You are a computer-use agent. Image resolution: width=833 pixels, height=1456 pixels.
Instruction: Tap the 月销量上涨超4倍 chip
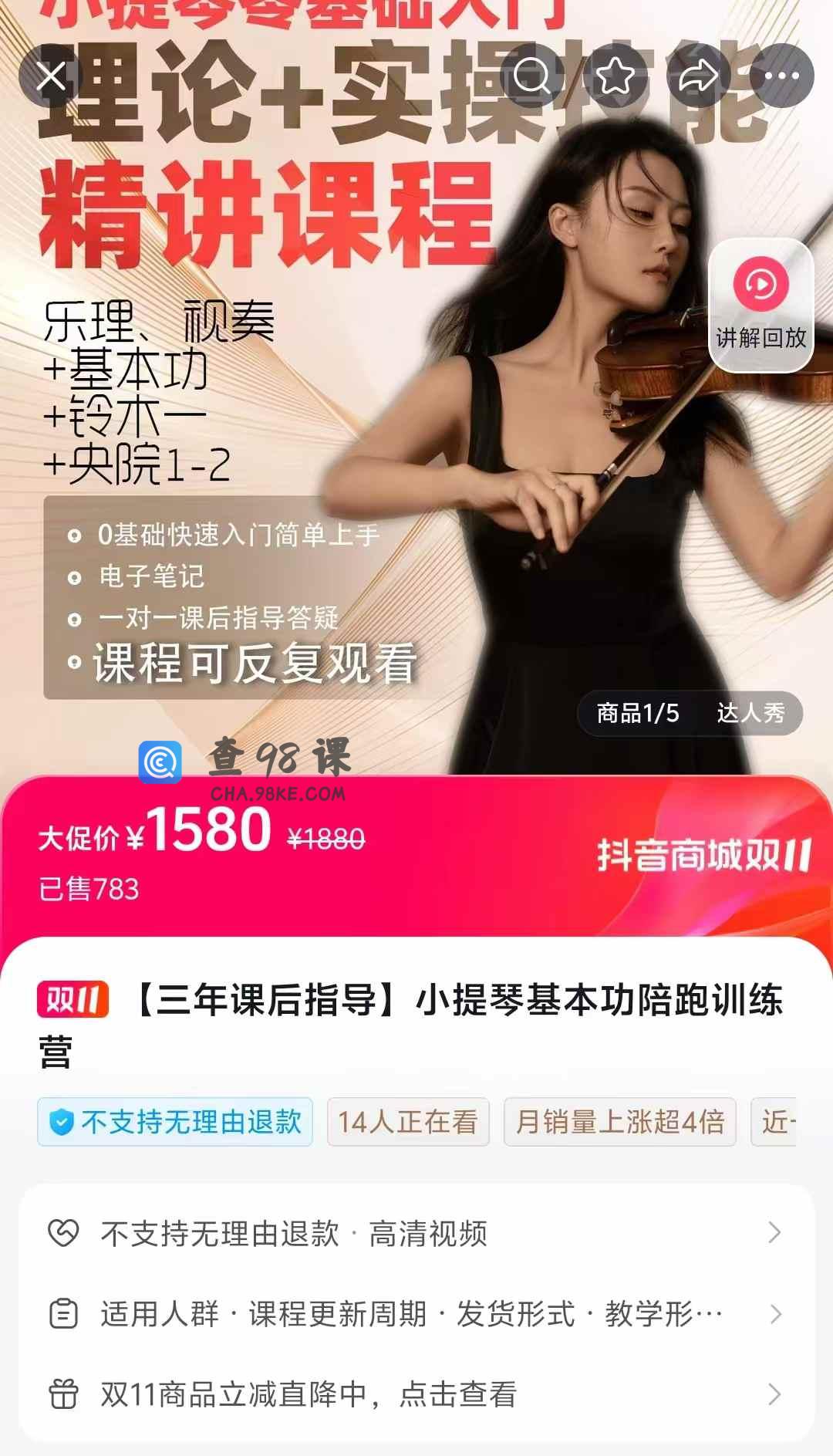(x=619, y=1122)
